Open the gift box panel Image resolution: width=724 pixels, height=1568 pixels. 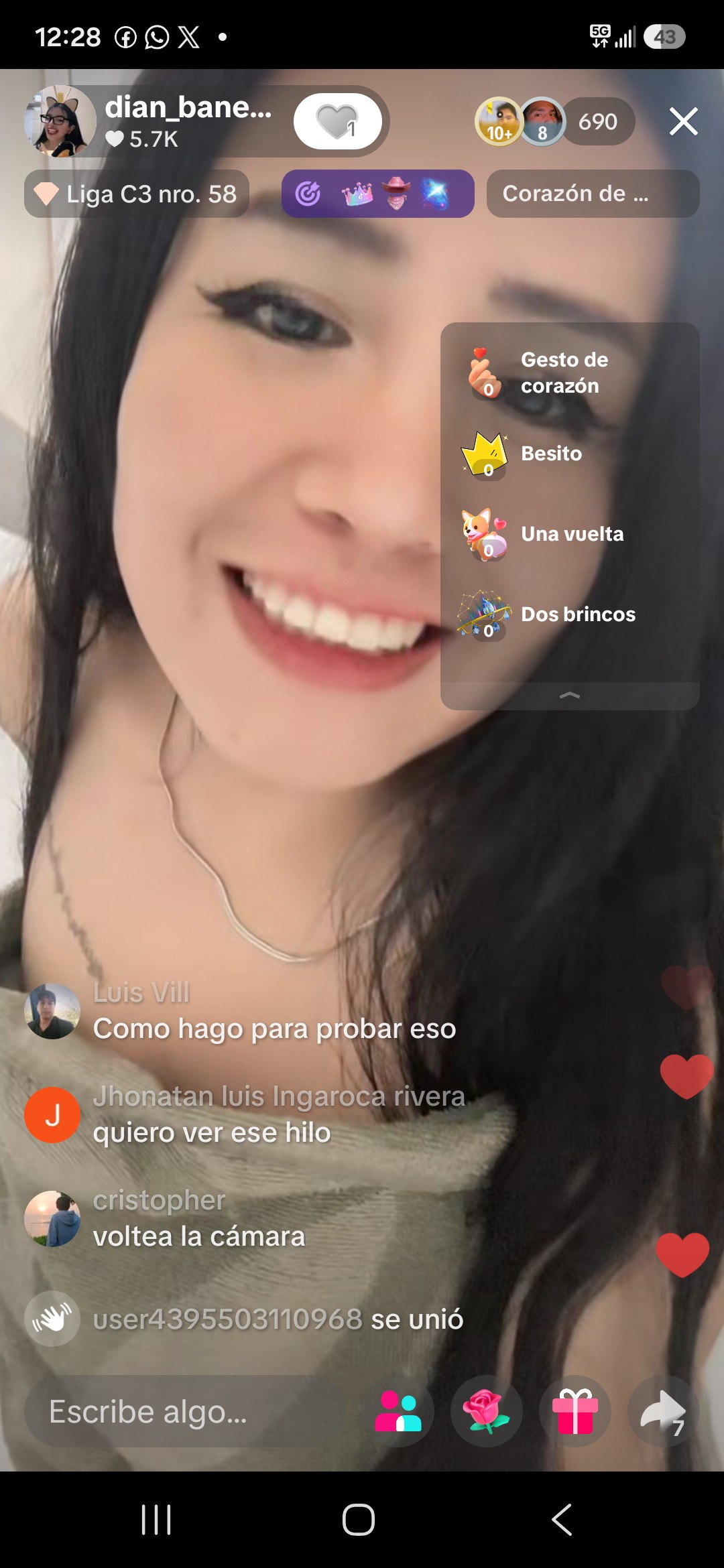click(575, 1411)
